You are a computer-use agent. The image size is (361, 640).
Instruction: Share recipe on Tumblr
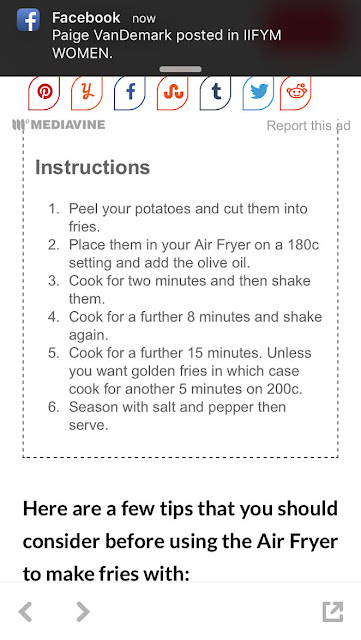pyautogui.click(x=216, y=93)
